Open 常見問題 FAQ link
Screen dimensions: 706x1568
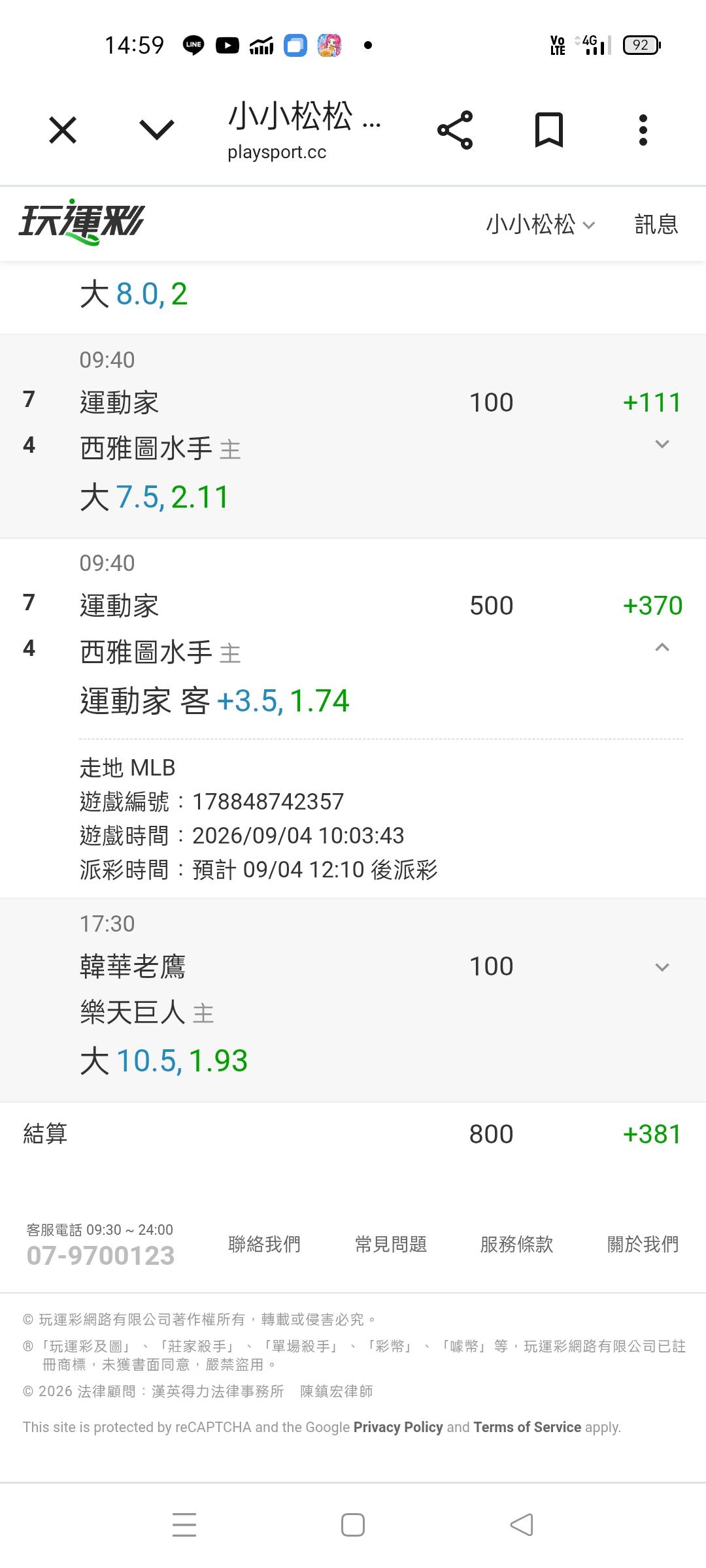coord(391,1245)
